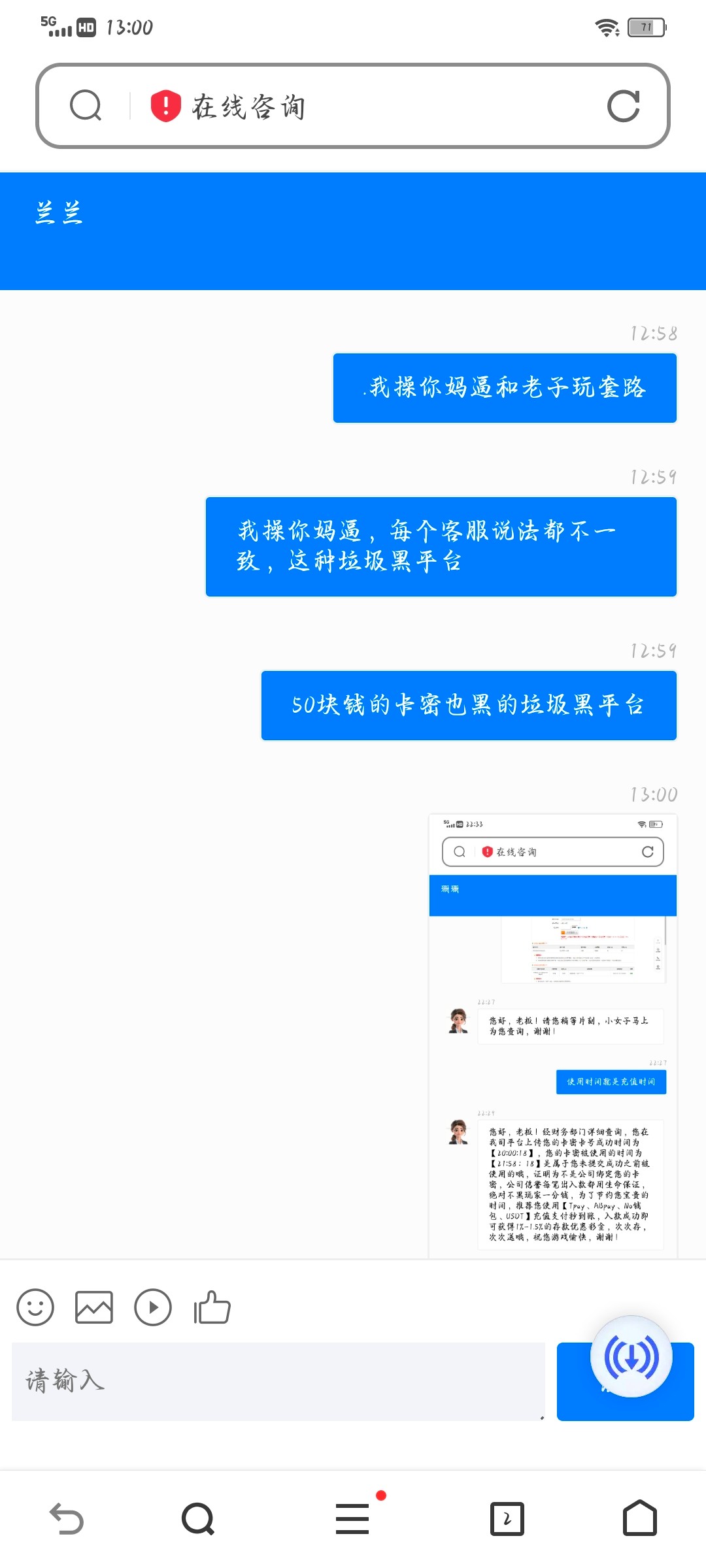Tap the red shield security icon
The width and height of the screenshot is (706, 1568).
click(x=165, y=106)
